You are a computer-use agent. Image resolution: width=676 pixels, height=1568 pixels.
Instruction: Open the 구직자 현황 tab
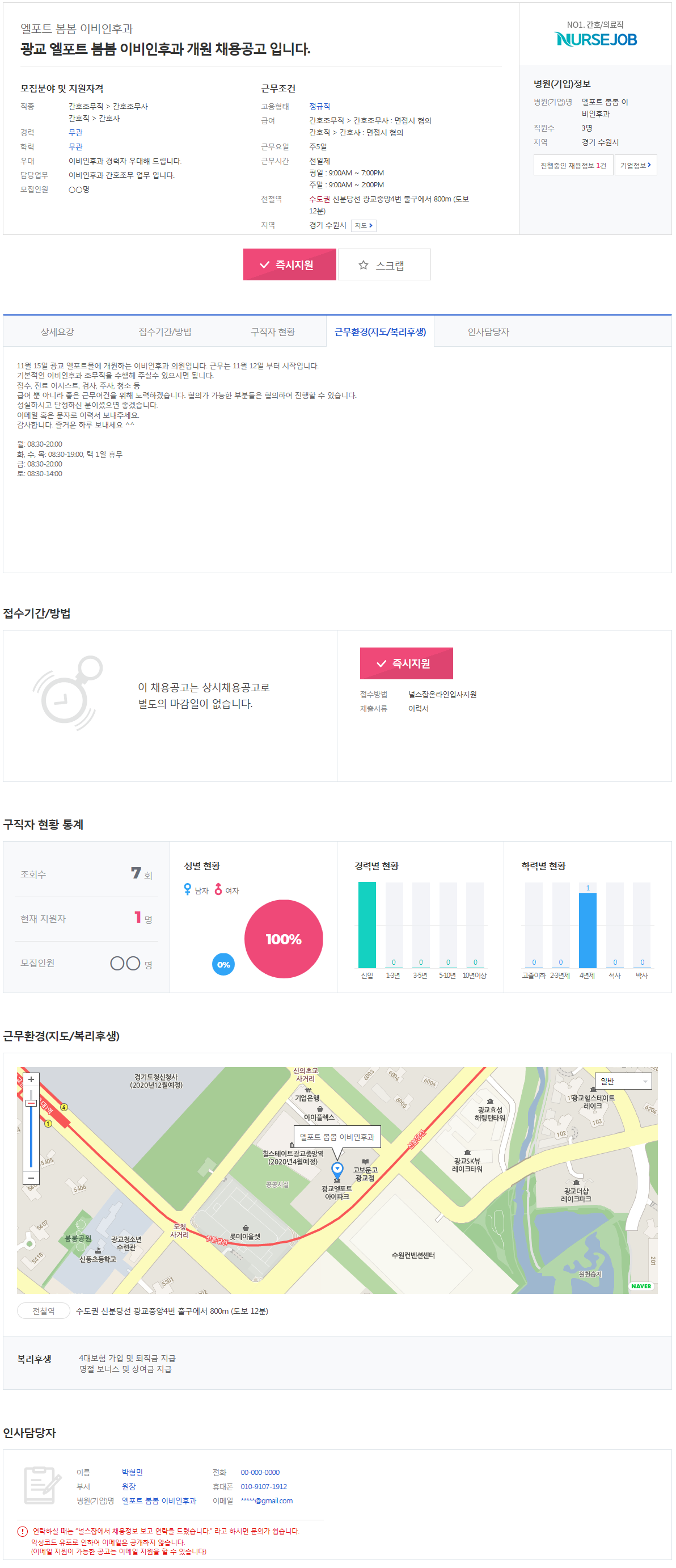273,332
